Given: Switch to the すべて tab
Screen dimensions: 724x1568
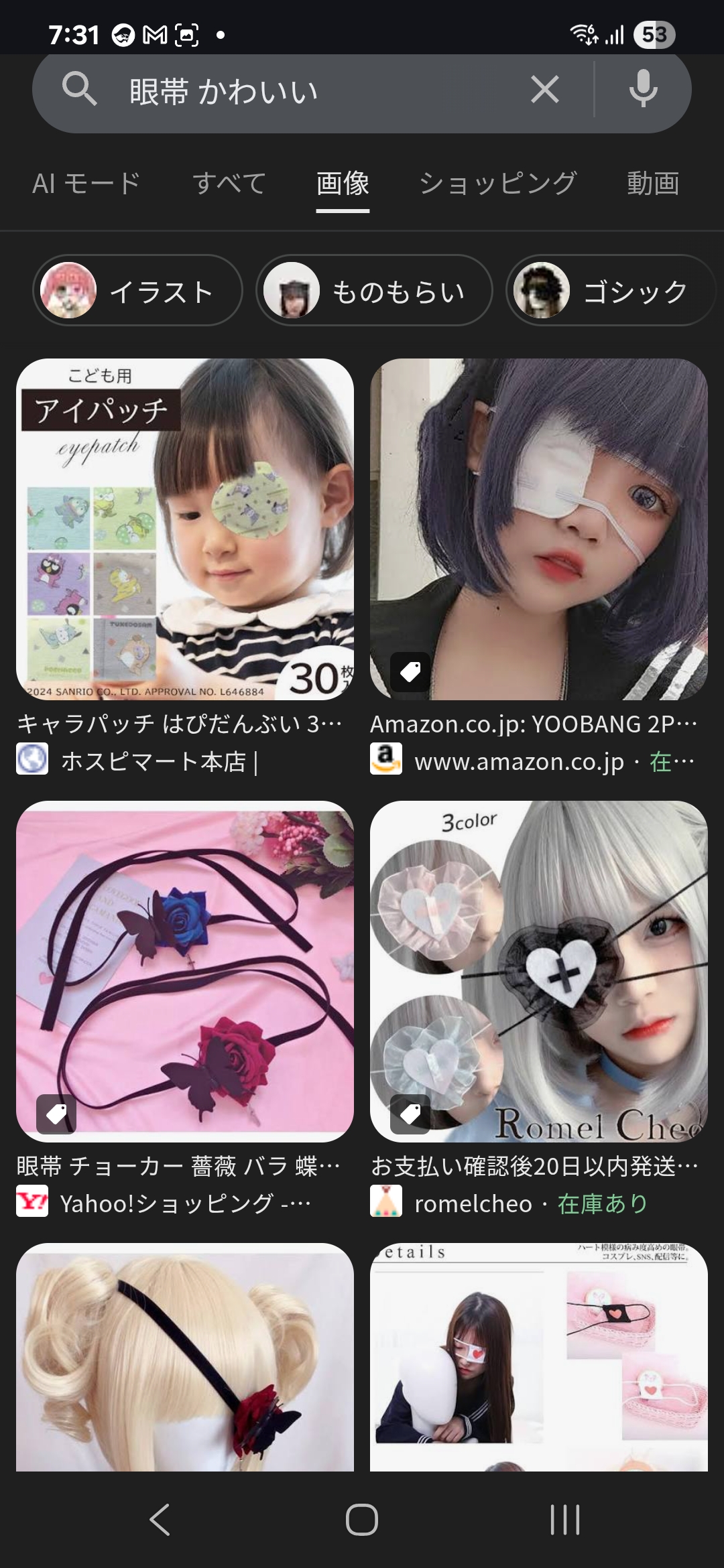Looking at the screenshot, I should pyautogui.click(x=229, y=183).
